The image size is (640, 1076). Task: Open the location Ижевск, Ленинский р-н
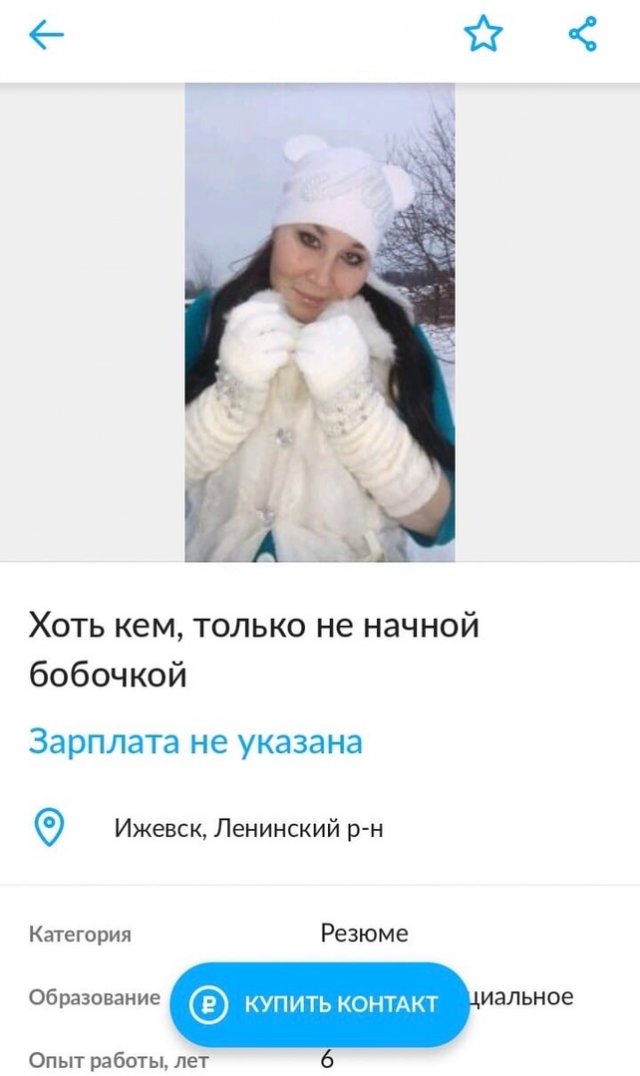(248, 828)
